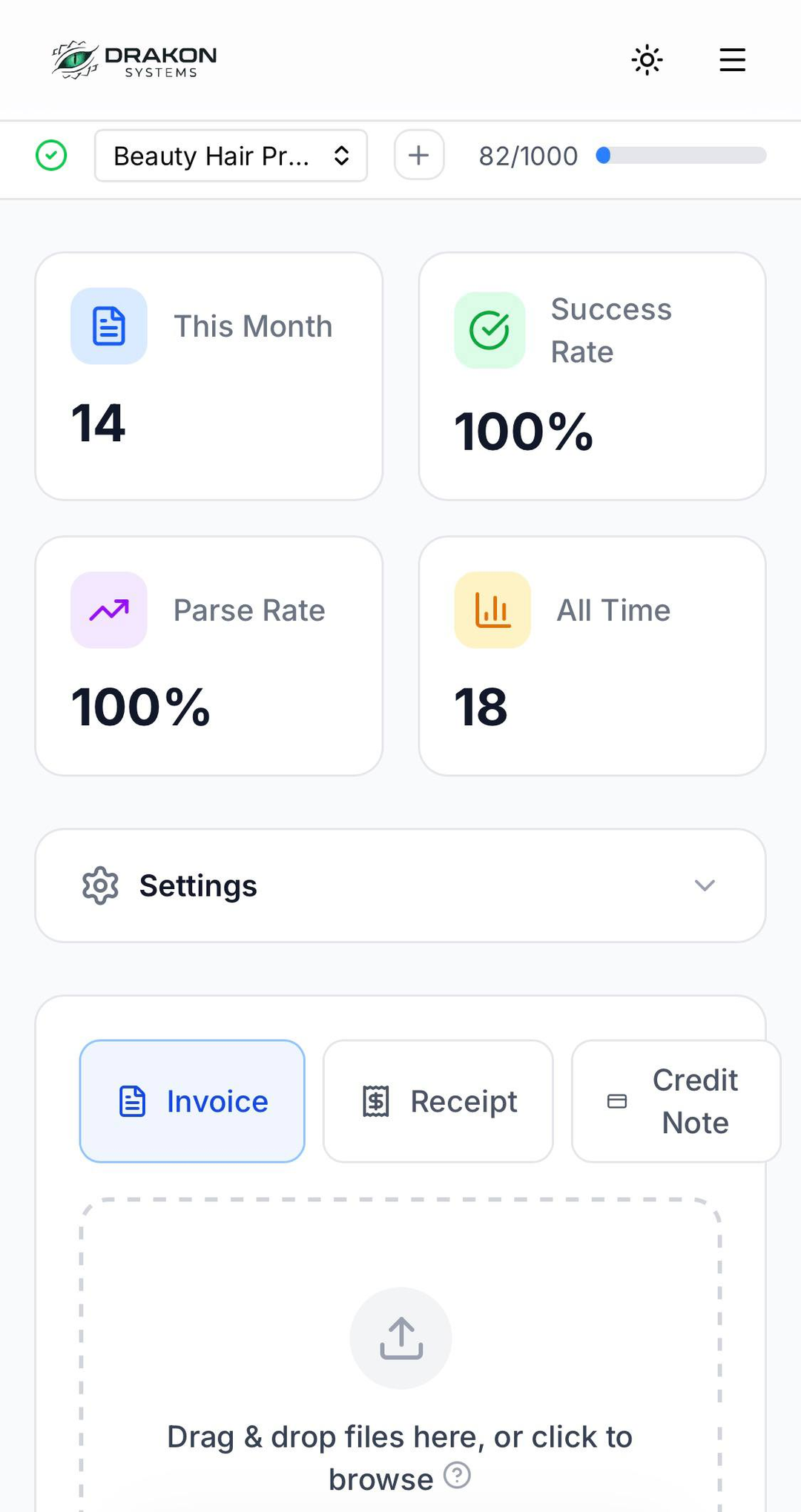Switch to the Receipt tab
The height and width of the screenshot is (1512, 801).
click(x=438, y=1100)
